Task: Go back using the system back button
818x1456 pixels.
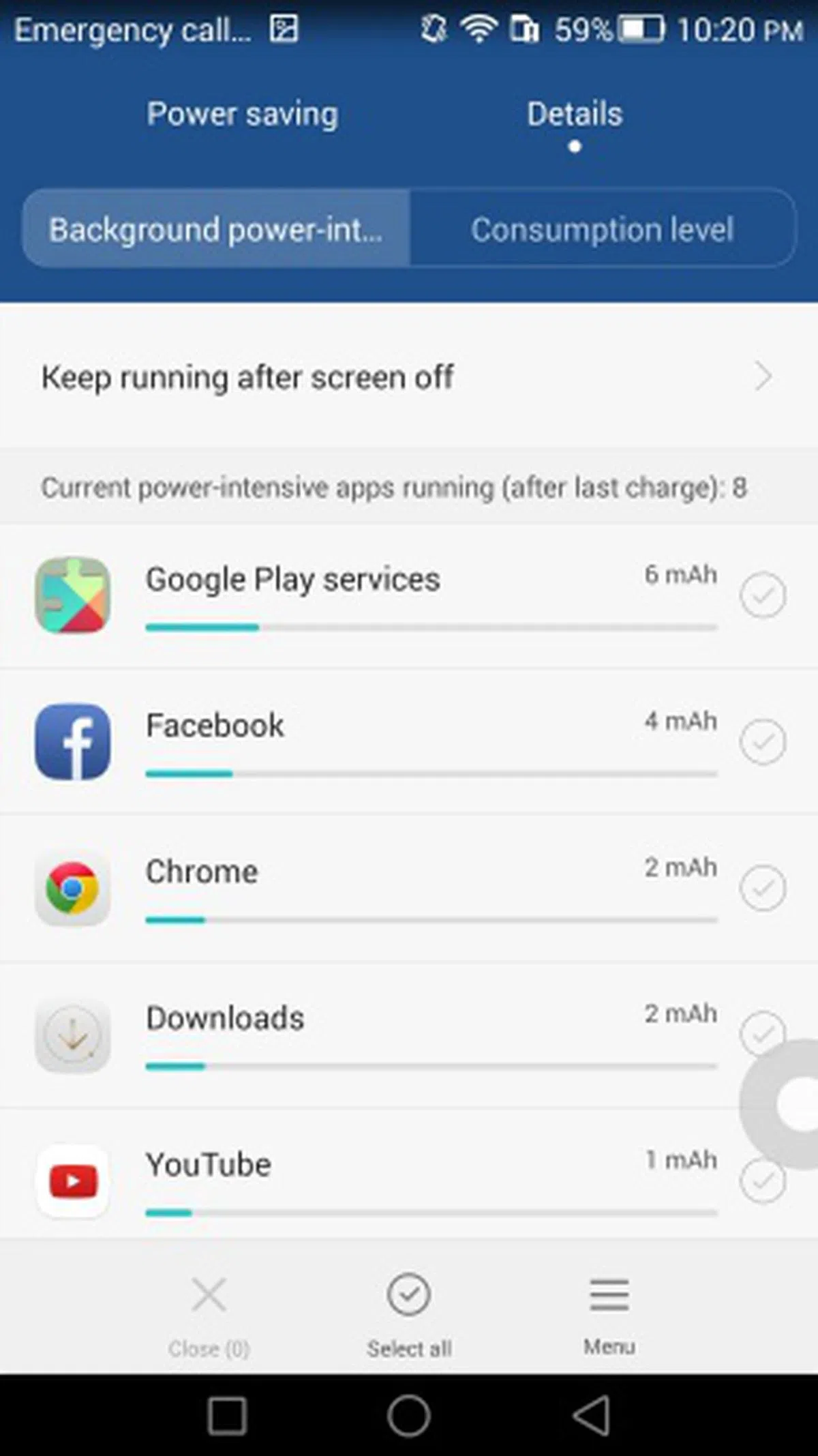Action: (590, 1415)
